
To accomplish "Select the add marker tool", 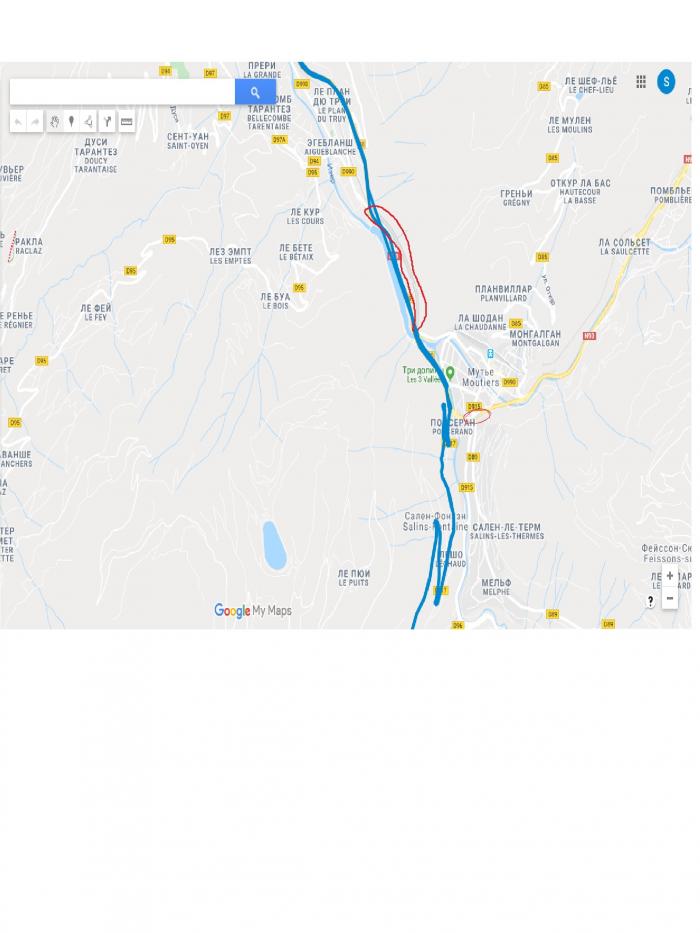I will 71,122.
